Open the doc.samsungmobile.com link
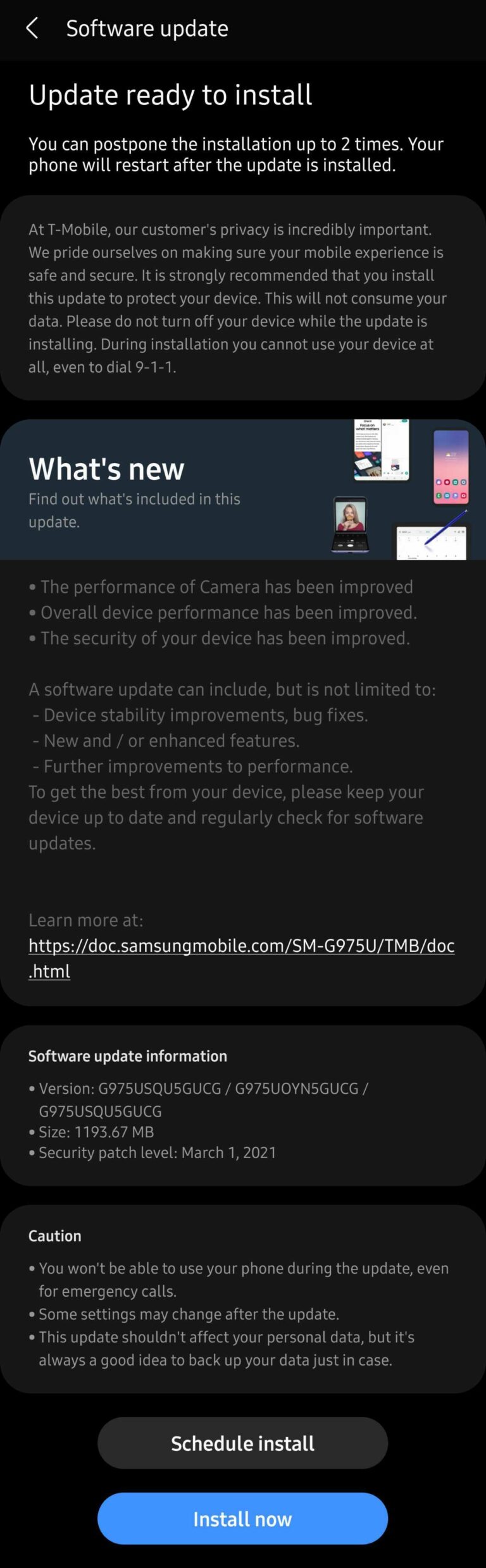 tap(241, 946)
